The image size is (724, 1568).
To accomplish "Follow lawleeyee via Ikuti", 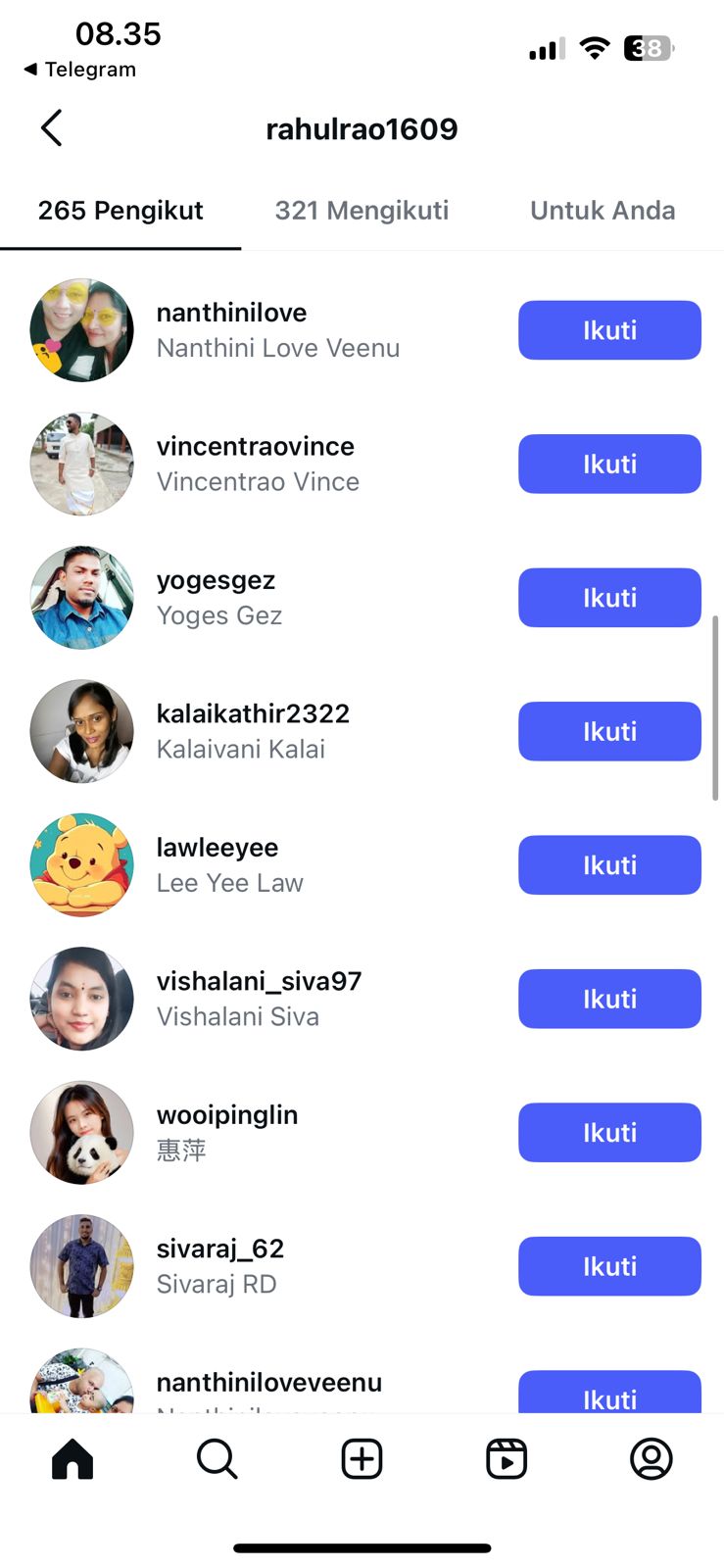I will (608, 865).
